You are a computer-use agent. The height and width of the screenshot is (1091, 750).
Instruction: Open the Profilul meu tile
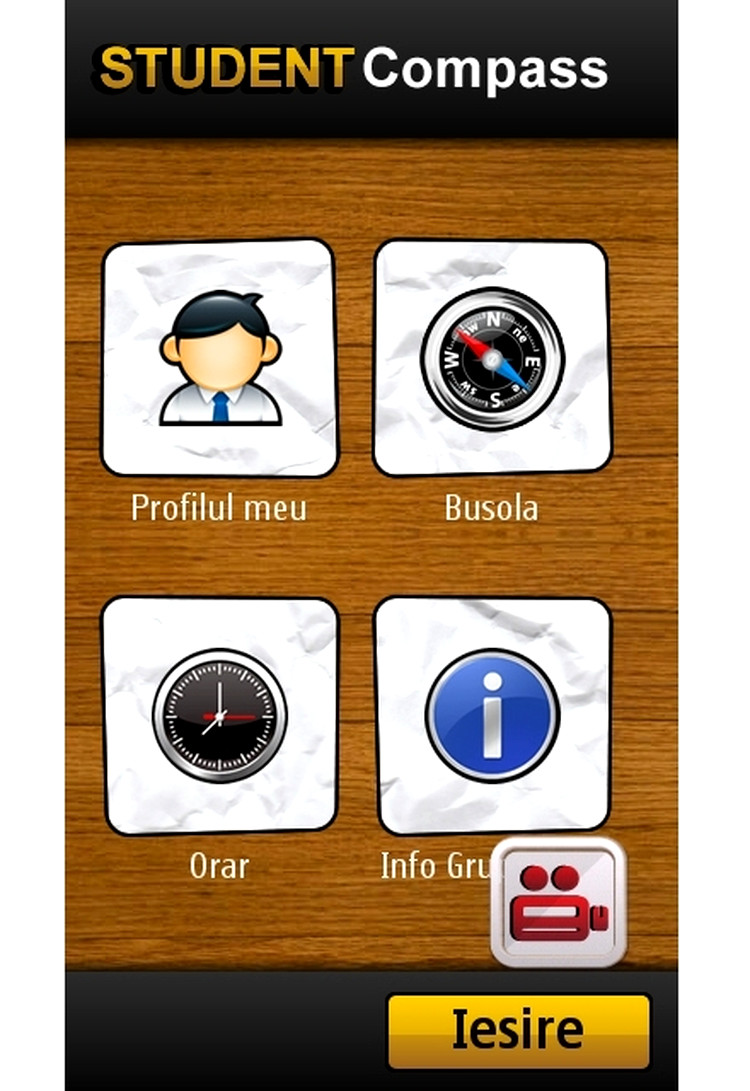click(219, 358)
